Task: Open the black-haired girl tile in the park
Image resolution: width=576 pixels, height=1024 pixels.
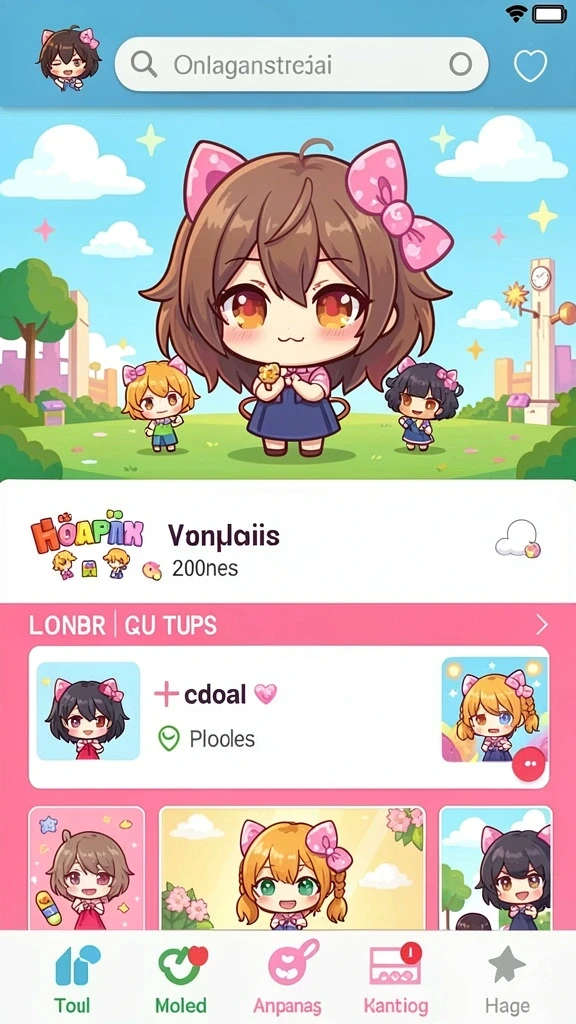Action: point(496,868)
